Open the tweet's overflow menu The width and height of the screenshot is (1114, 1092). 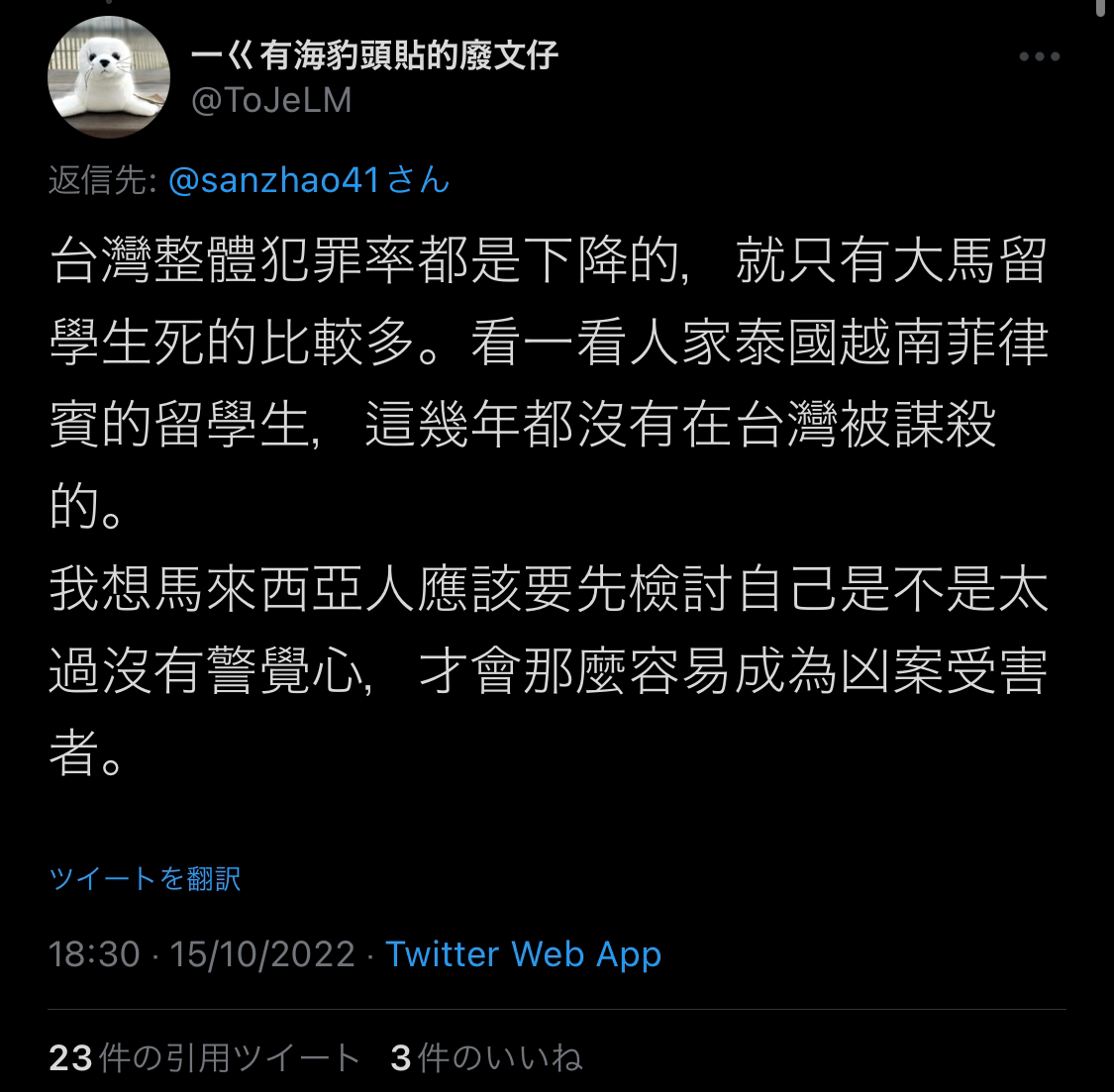(1039, 57)
